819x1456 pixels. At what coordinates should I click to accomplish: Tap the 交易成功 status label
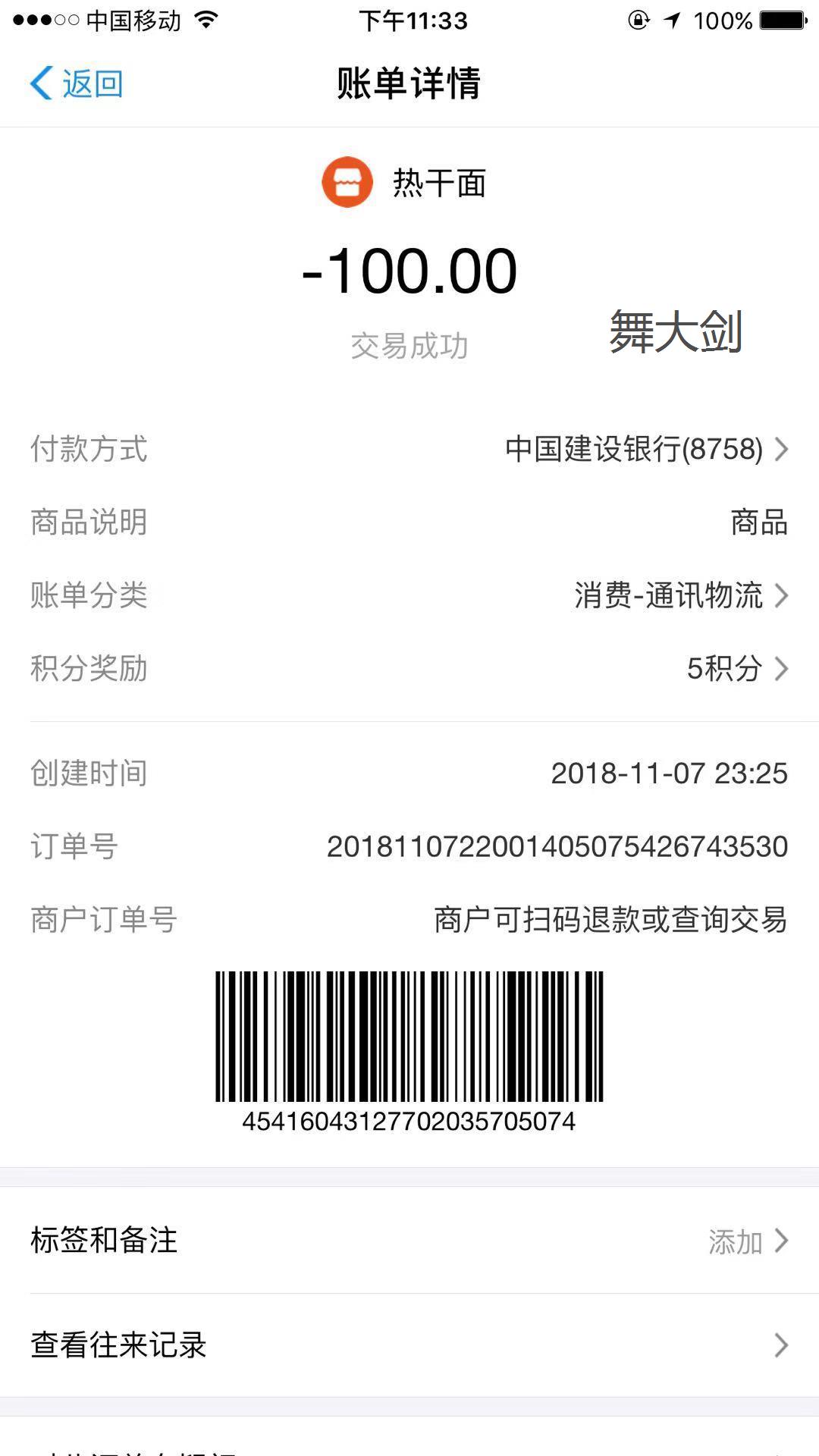(x=409, y=344)
